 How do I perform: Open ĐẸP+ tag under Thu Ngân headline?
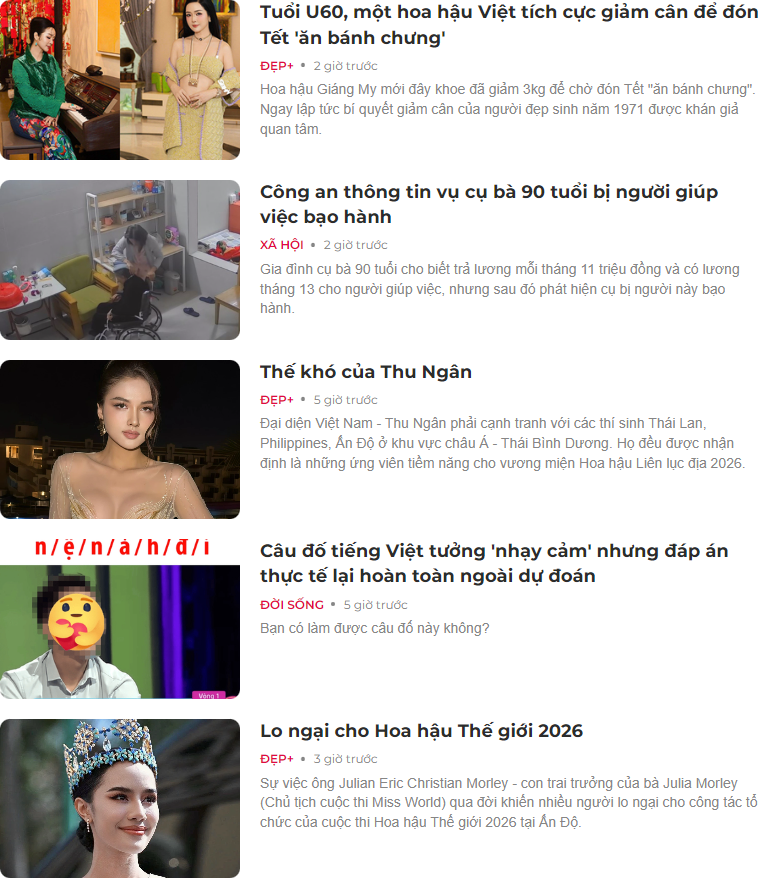[x=276, y=399]
